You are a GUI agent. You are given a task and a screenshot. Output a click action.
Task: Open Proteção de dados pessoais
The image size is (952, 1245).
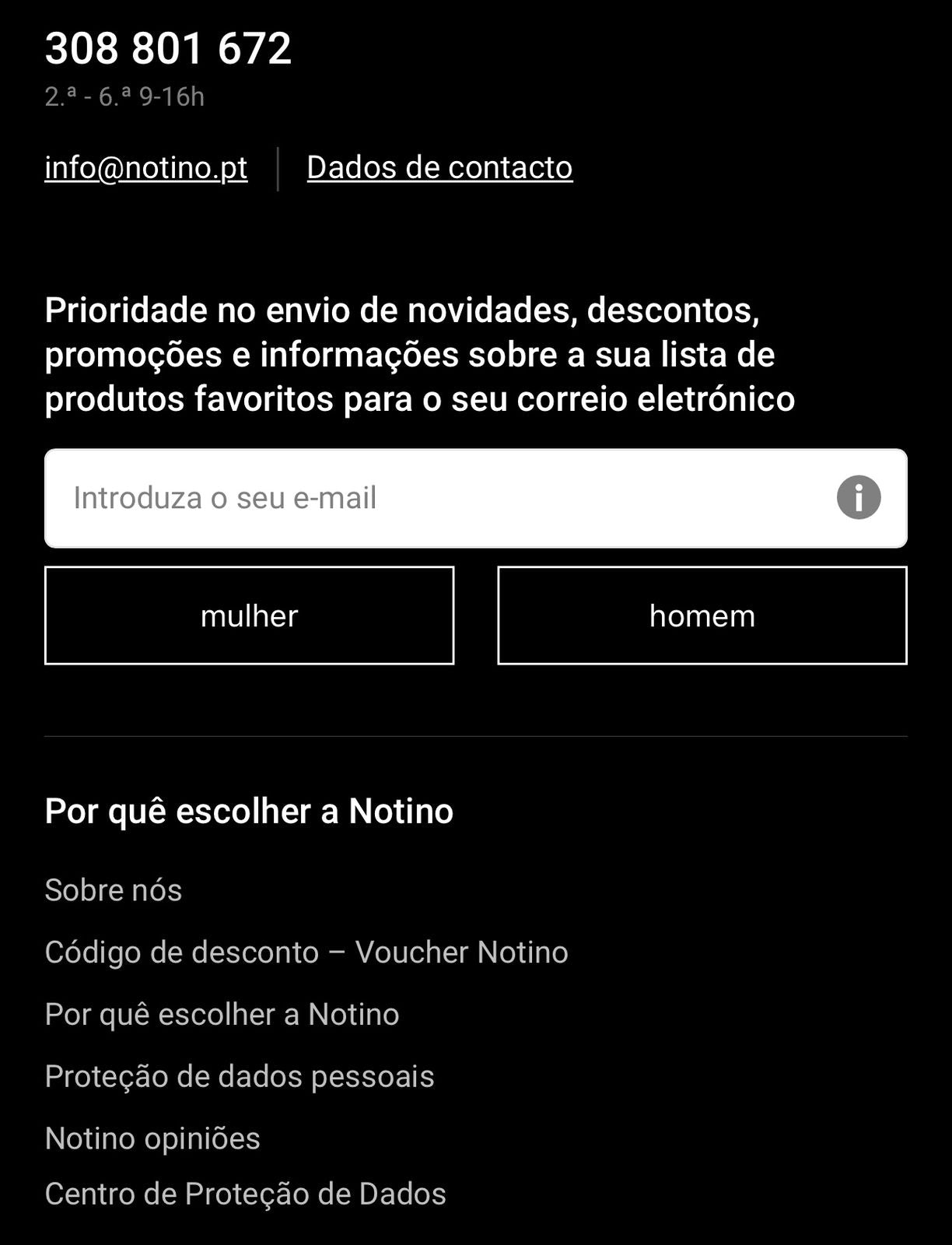tap(240, 1077)
